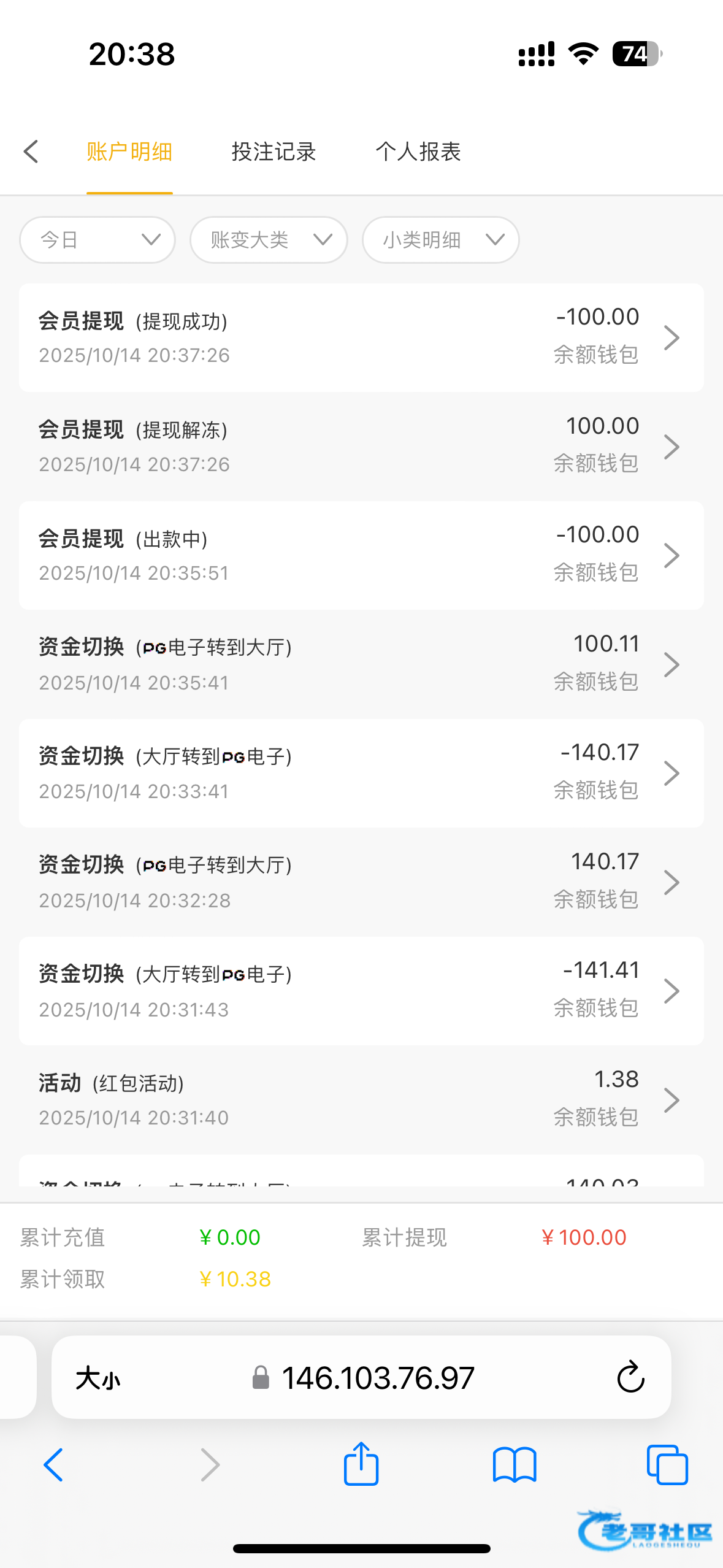Open the -140.17 大厅转到PG电子 record

tap(361, 773)
